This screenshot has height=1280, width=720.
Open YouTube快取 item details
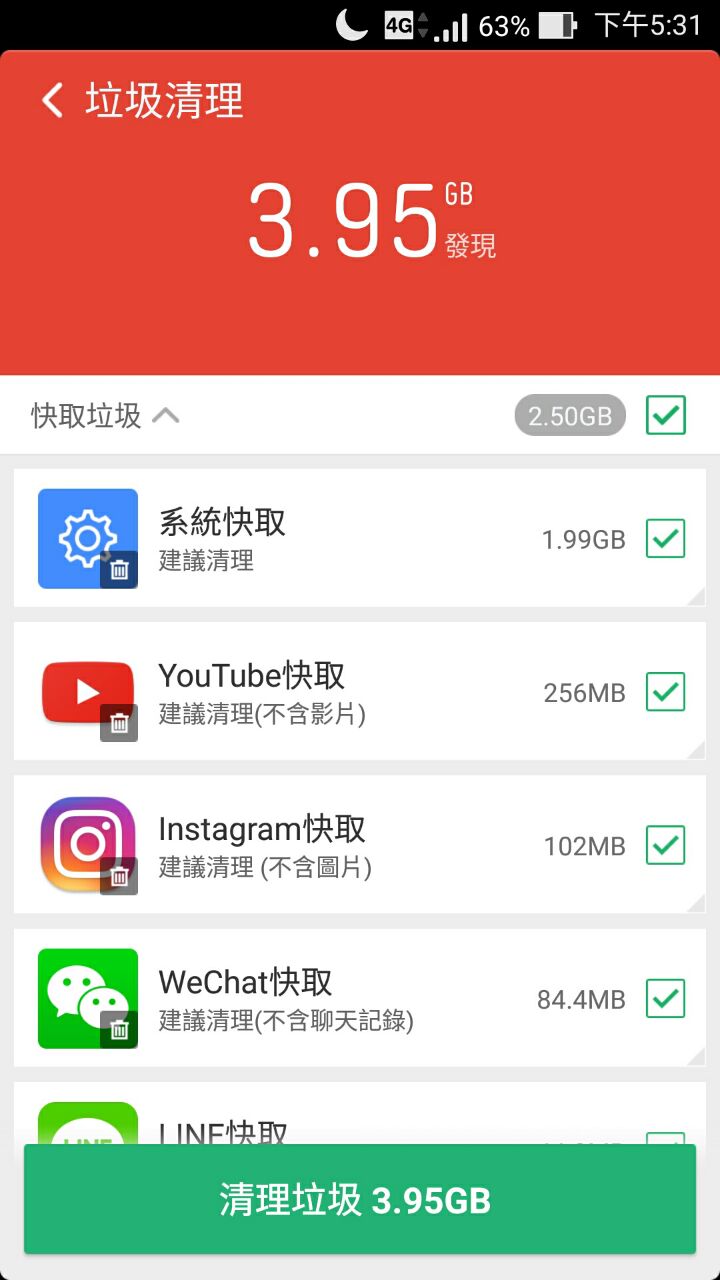[x=300, y=692]
